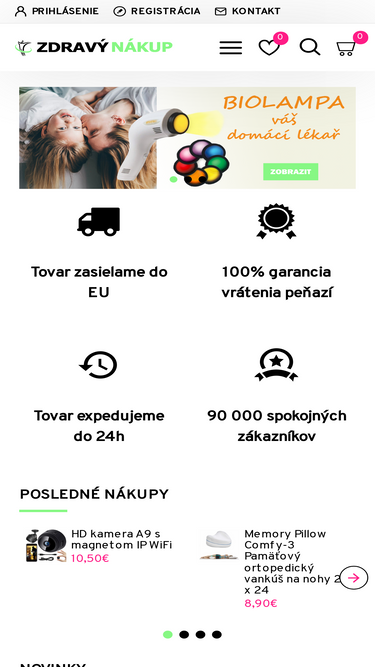Jump to the second carousel dot
Viewport: 375px width, 667px height.
pos(184,635)
